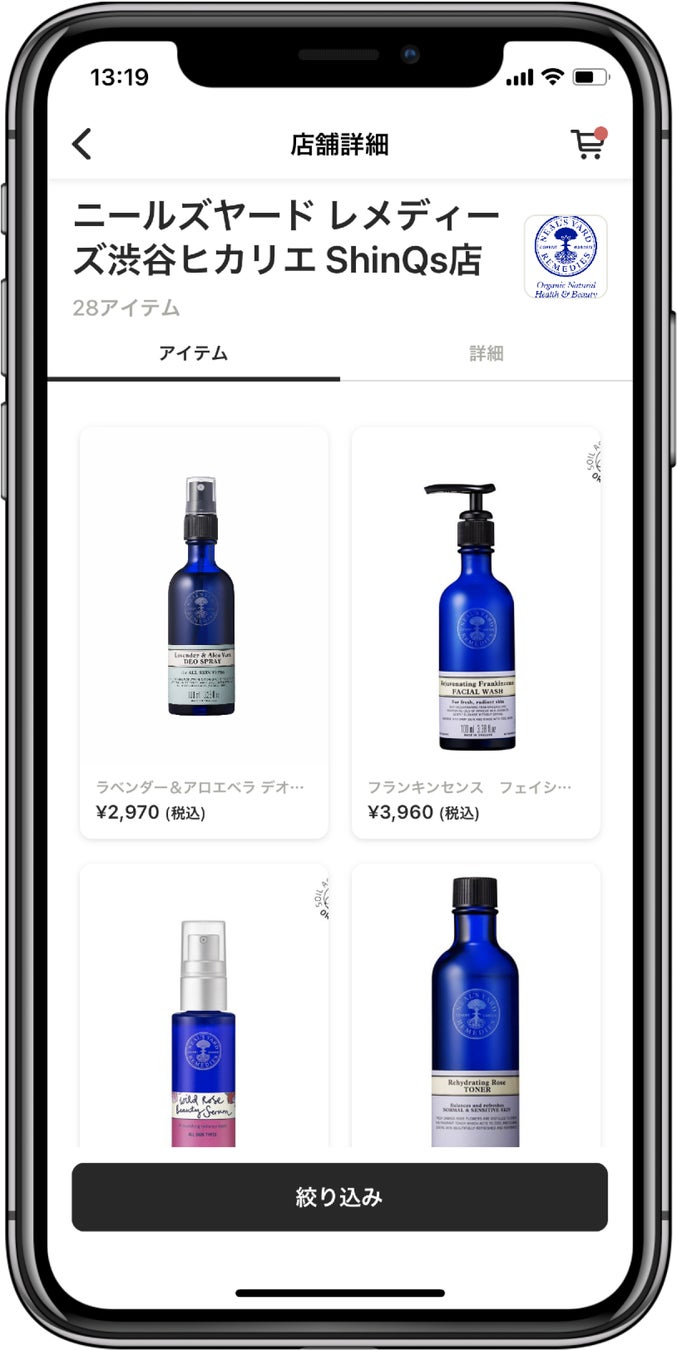Tap the 絞り込み filter button
677x1350 pixels.
(x=339, y=1197)
